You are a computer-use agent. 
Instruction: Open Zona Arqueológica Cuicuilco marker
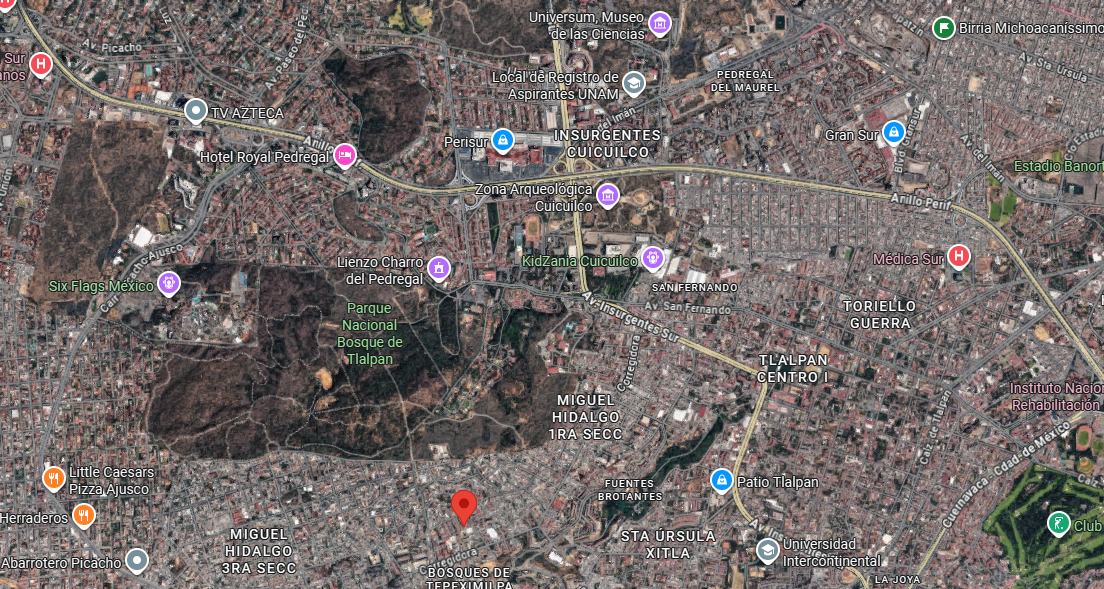coord(607,196)
